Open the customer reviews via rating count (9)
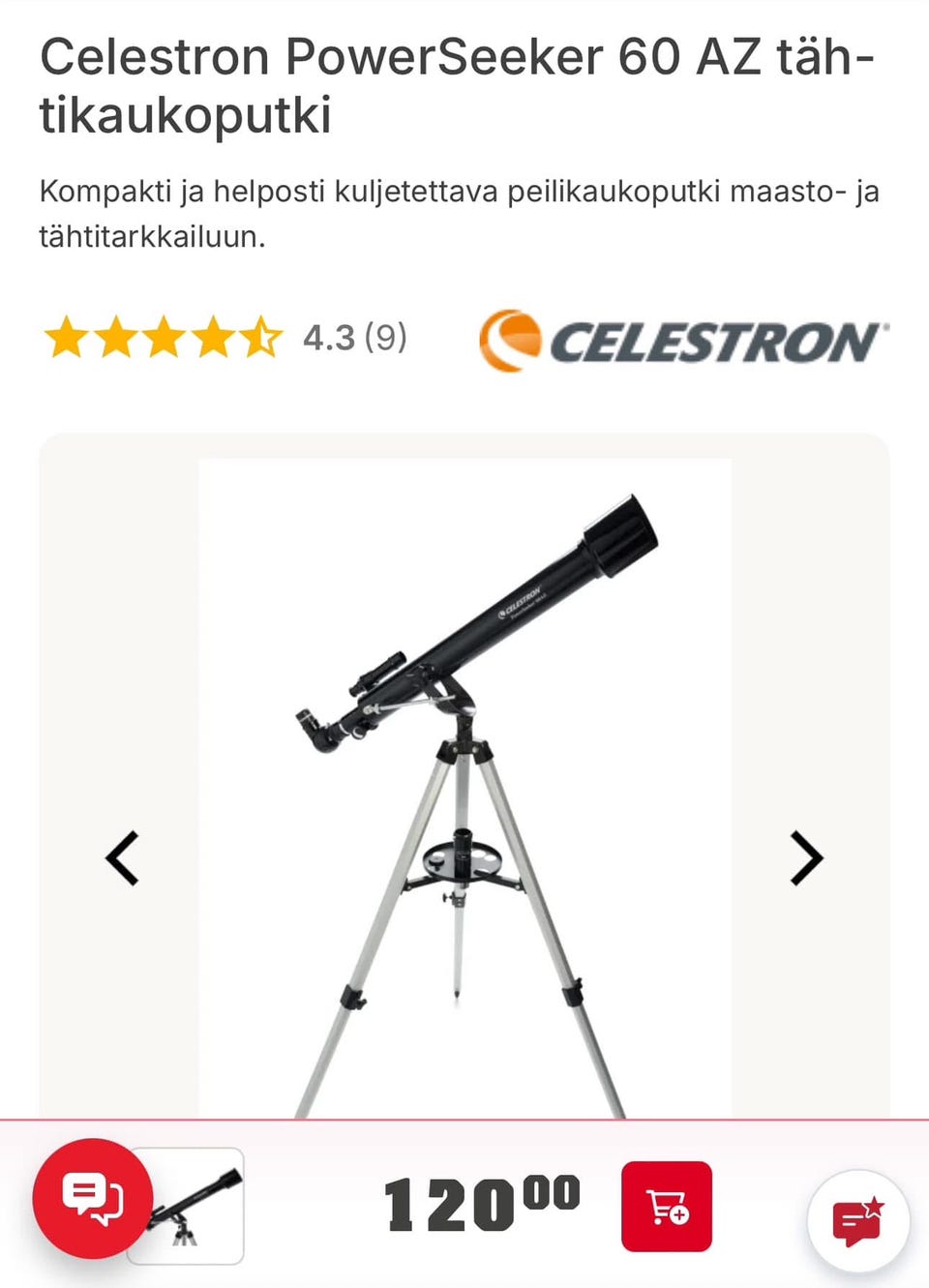The height and width of the screenshot is (1288, 929). click(x=385, y=338)
